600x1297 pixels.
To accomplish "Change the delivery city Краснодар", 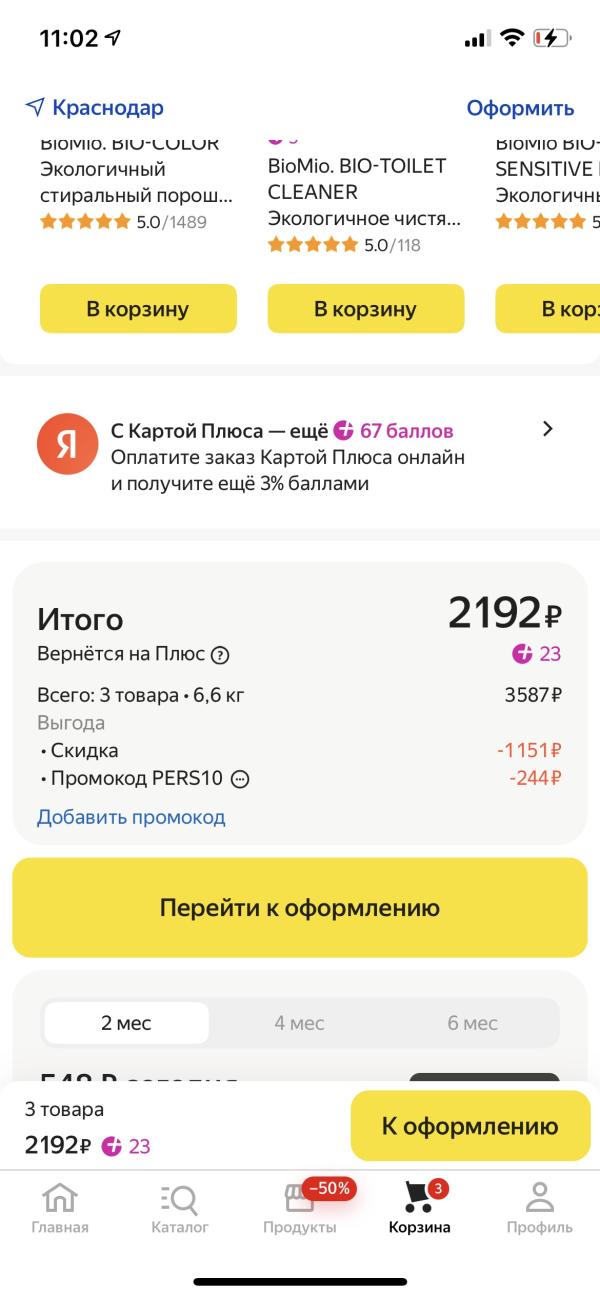I will [95, 108].
